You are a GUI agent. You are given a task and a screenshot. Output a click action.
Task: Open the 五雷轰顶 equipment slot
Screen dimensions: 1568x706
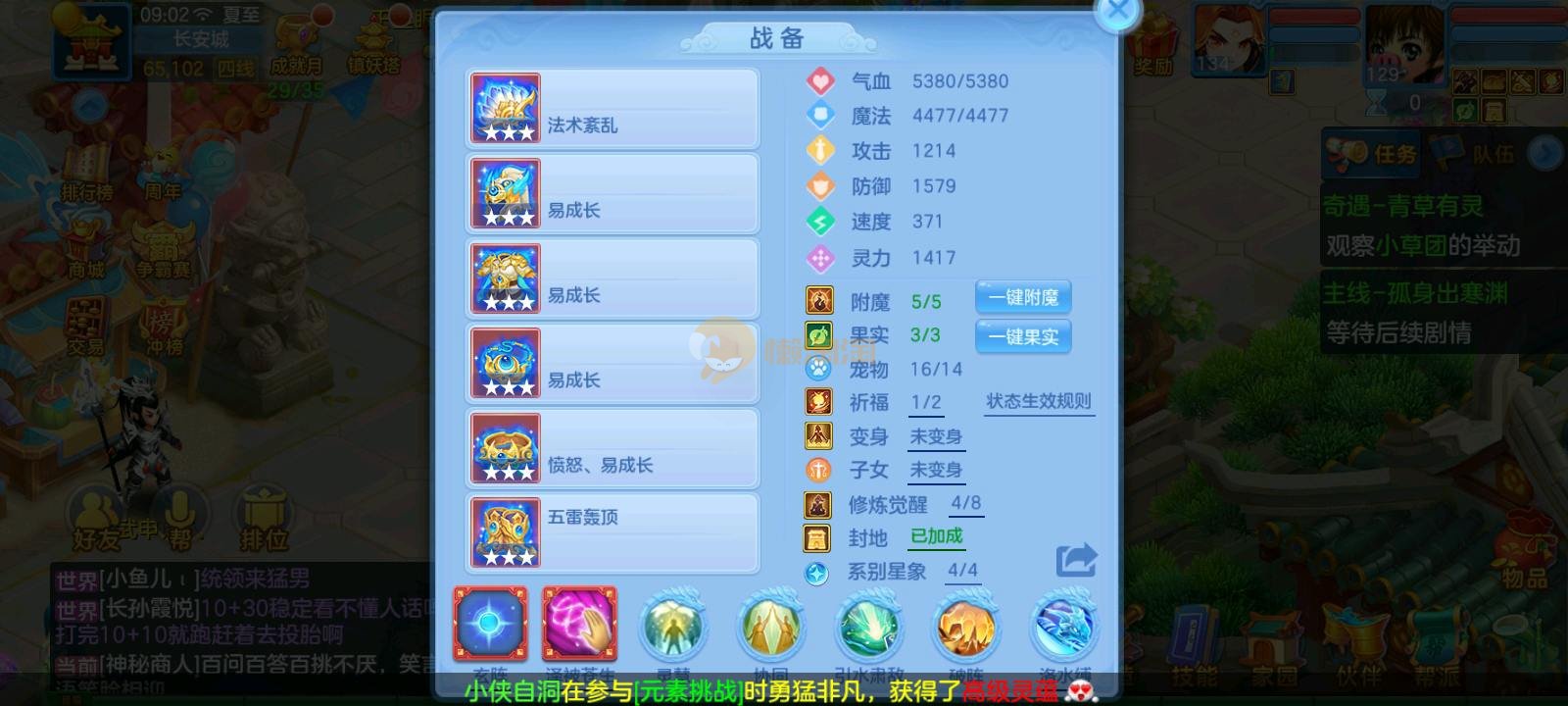612,533
